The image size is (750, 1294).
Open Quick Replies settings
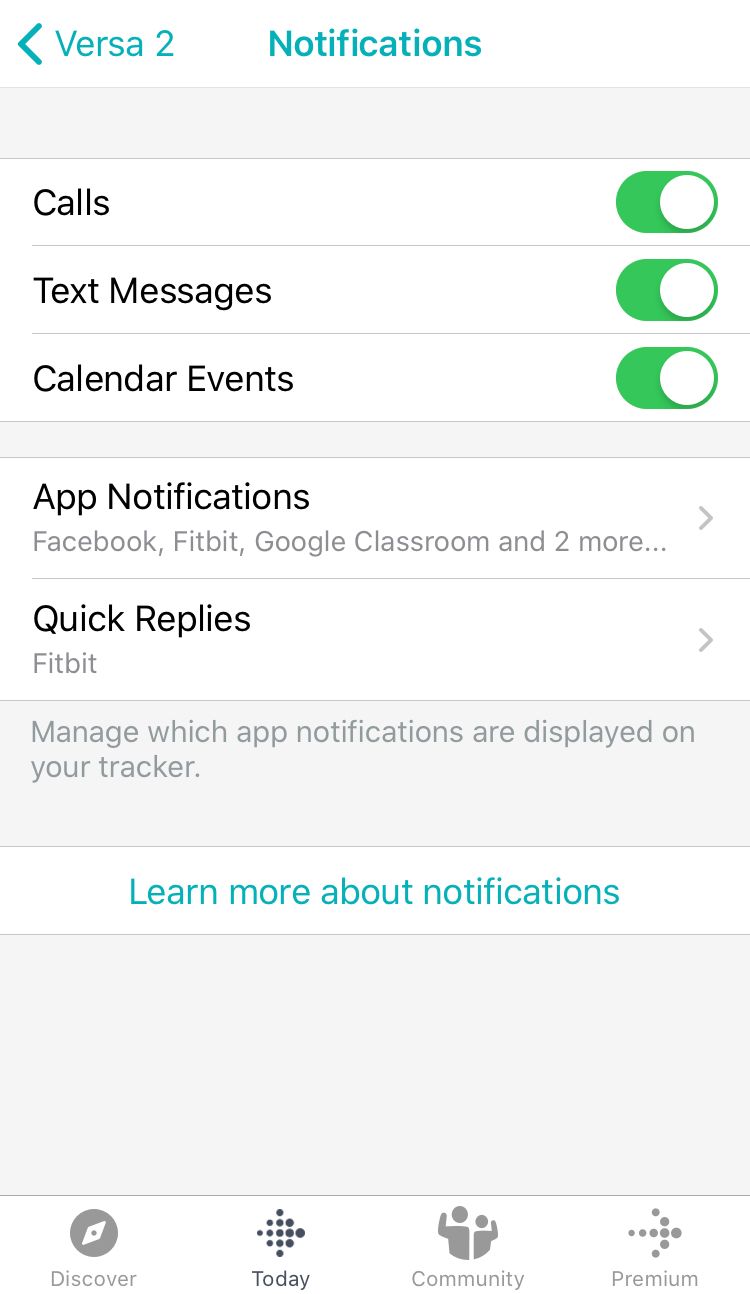click(375, 639)
